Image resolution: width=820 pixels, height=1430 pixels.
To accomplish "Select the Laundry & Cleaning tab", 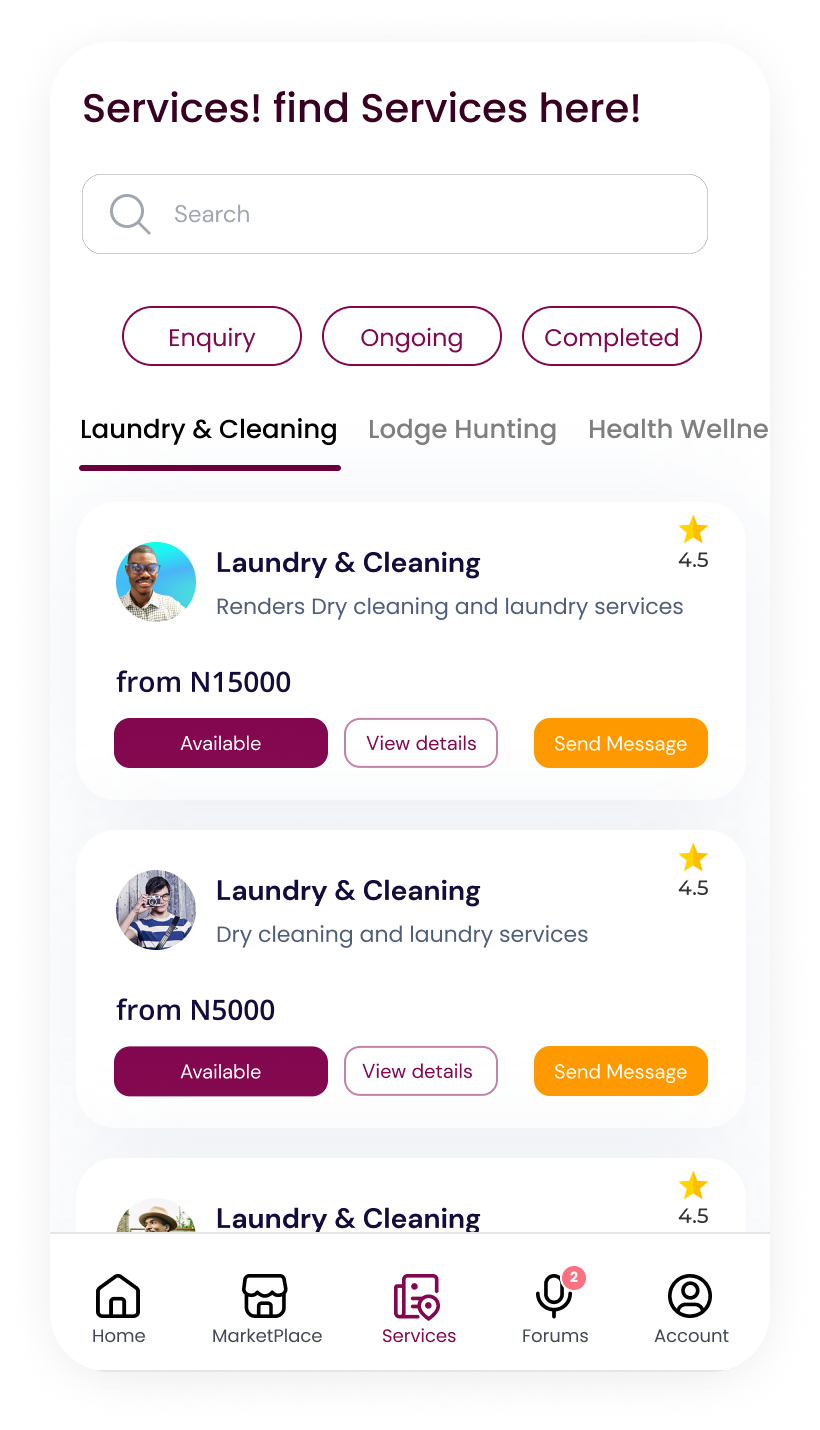I will (209, 430).
